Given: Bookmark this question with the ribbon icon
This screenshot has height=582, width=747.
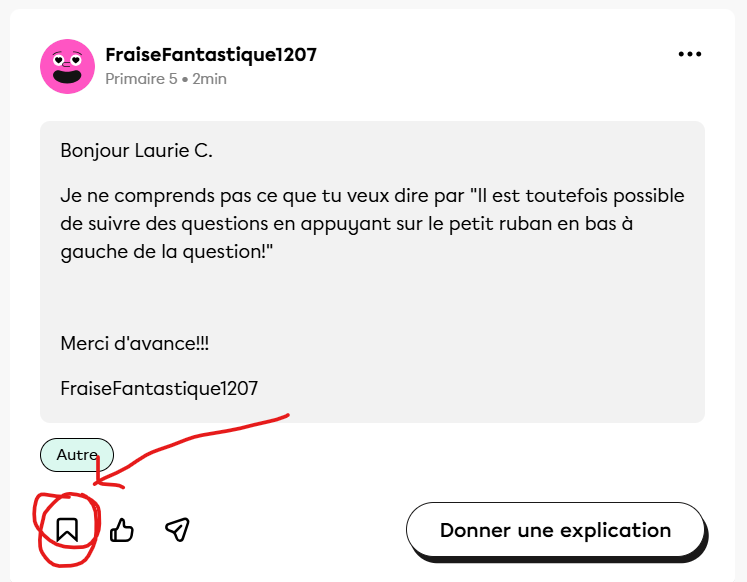Looking at the screenshot, I should (x=67, y=530).
